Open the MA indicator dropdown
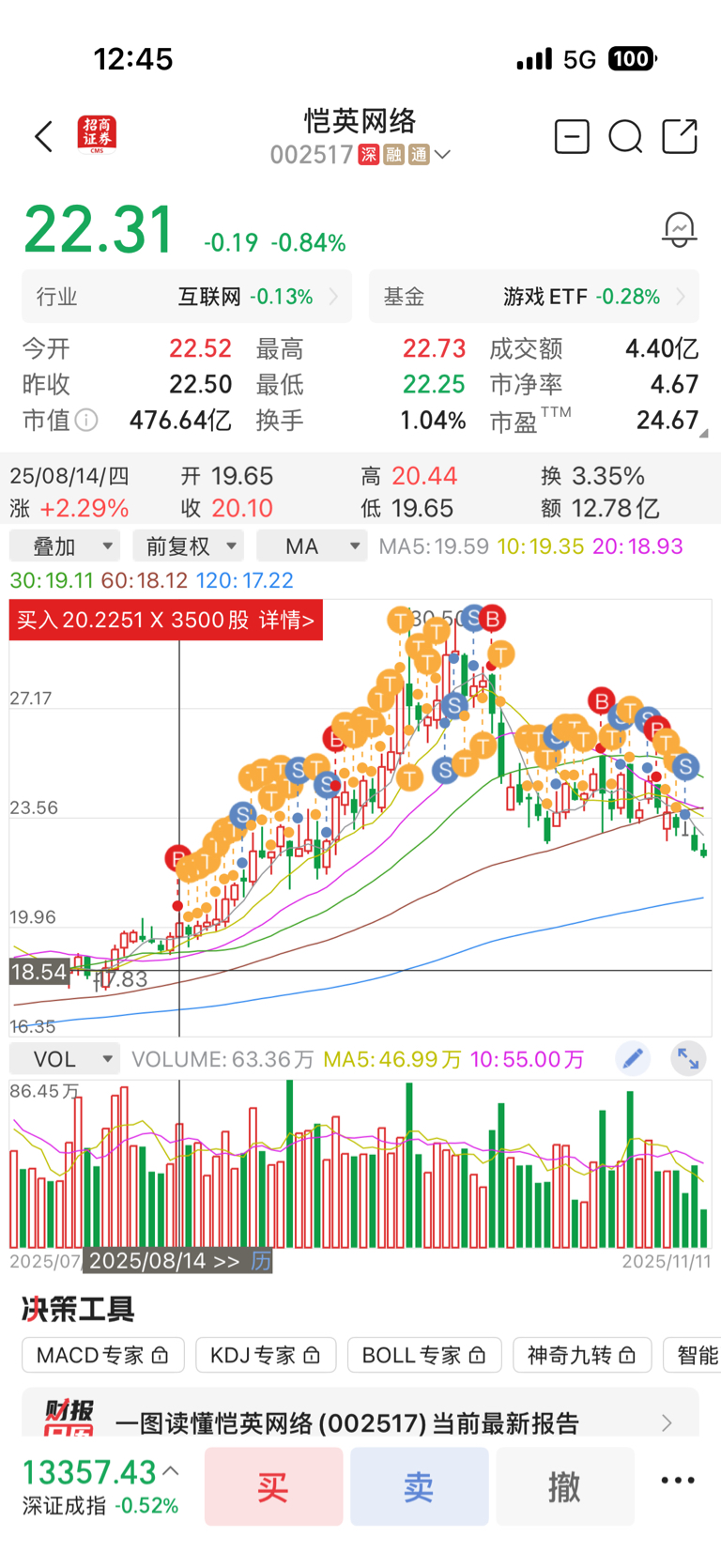 312,546
